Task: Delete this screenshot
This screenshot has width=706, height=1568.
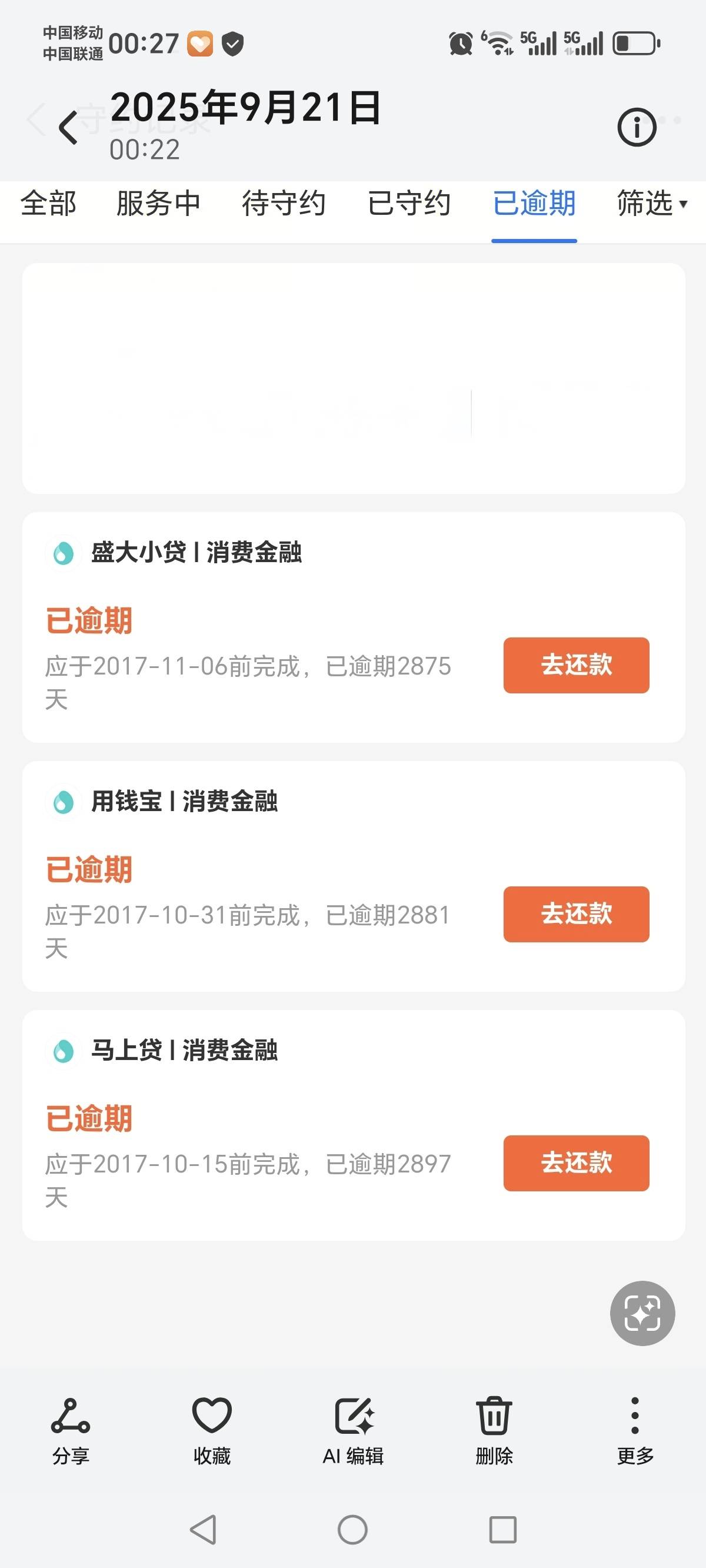Action: pos(494,1430)
